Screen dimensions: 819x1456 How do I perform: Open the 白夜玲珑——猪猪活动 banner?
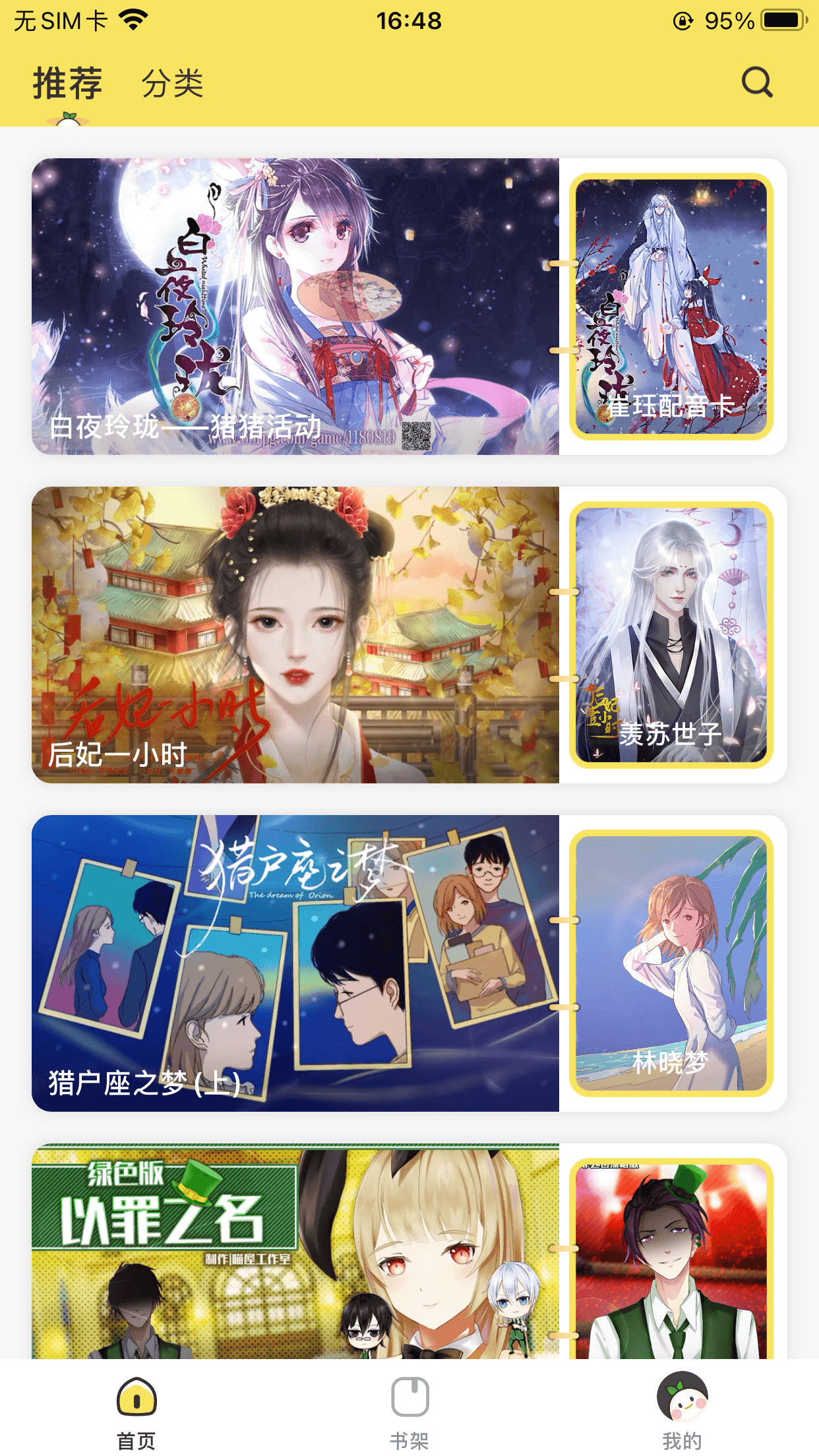[295, 306]
